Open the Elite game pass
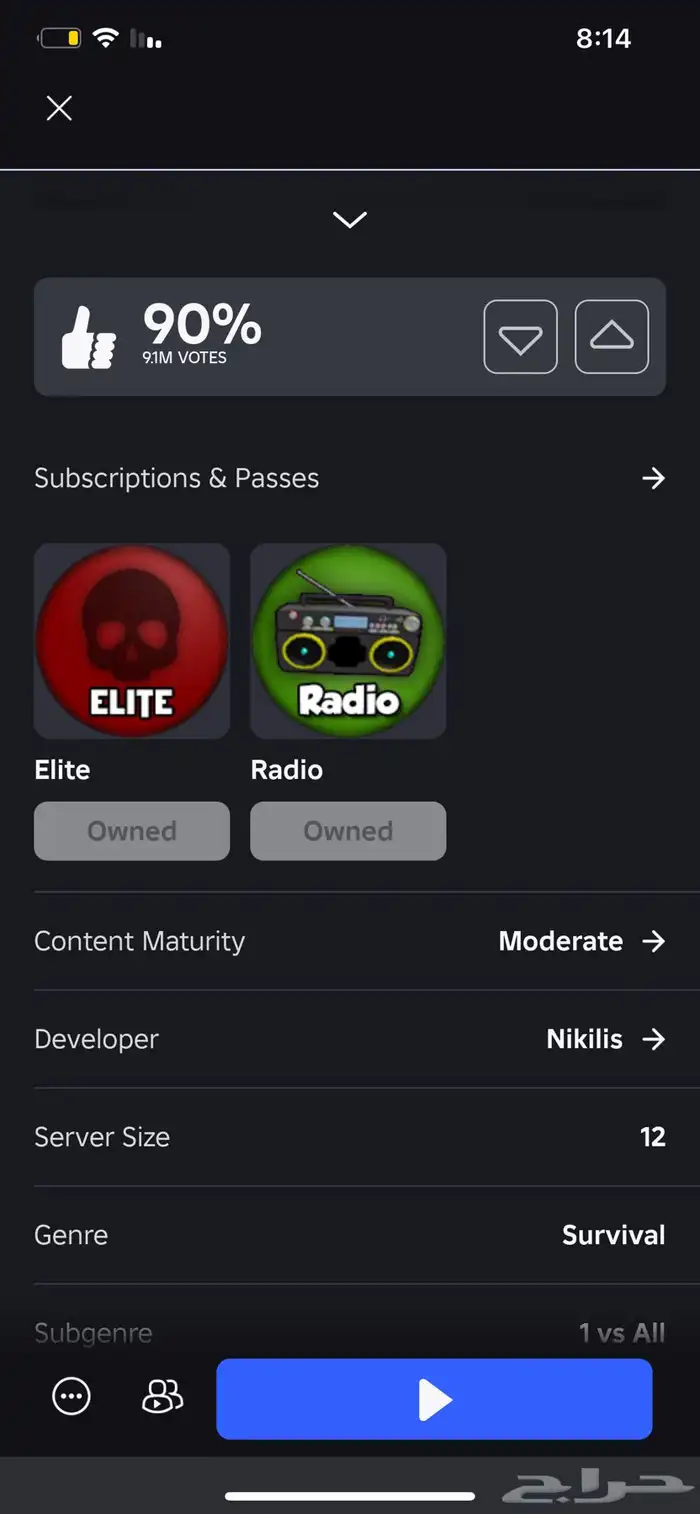This screenshot has height=1514, width=700. click(x=132, y=641)
